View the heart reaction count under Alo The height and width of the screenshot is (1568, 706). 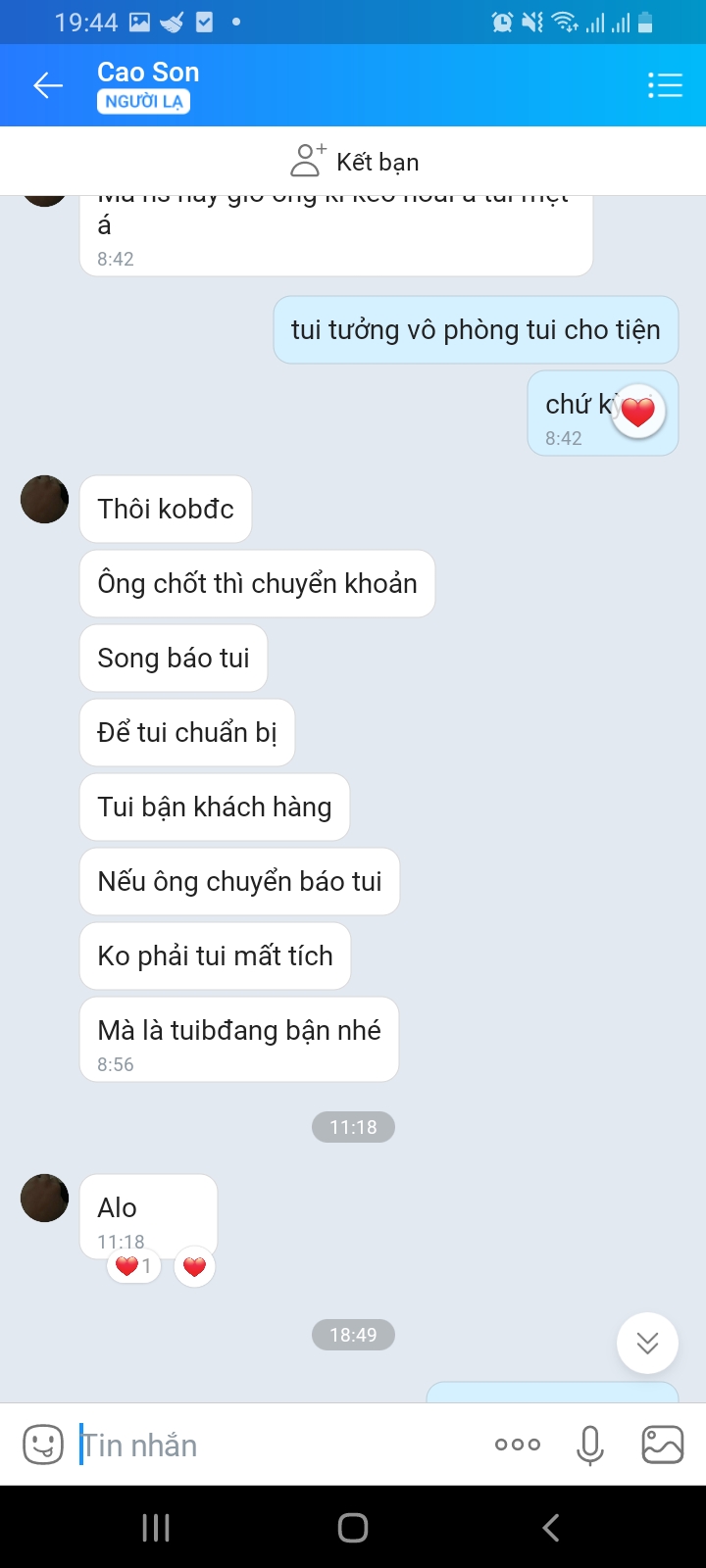[133, 1266]
